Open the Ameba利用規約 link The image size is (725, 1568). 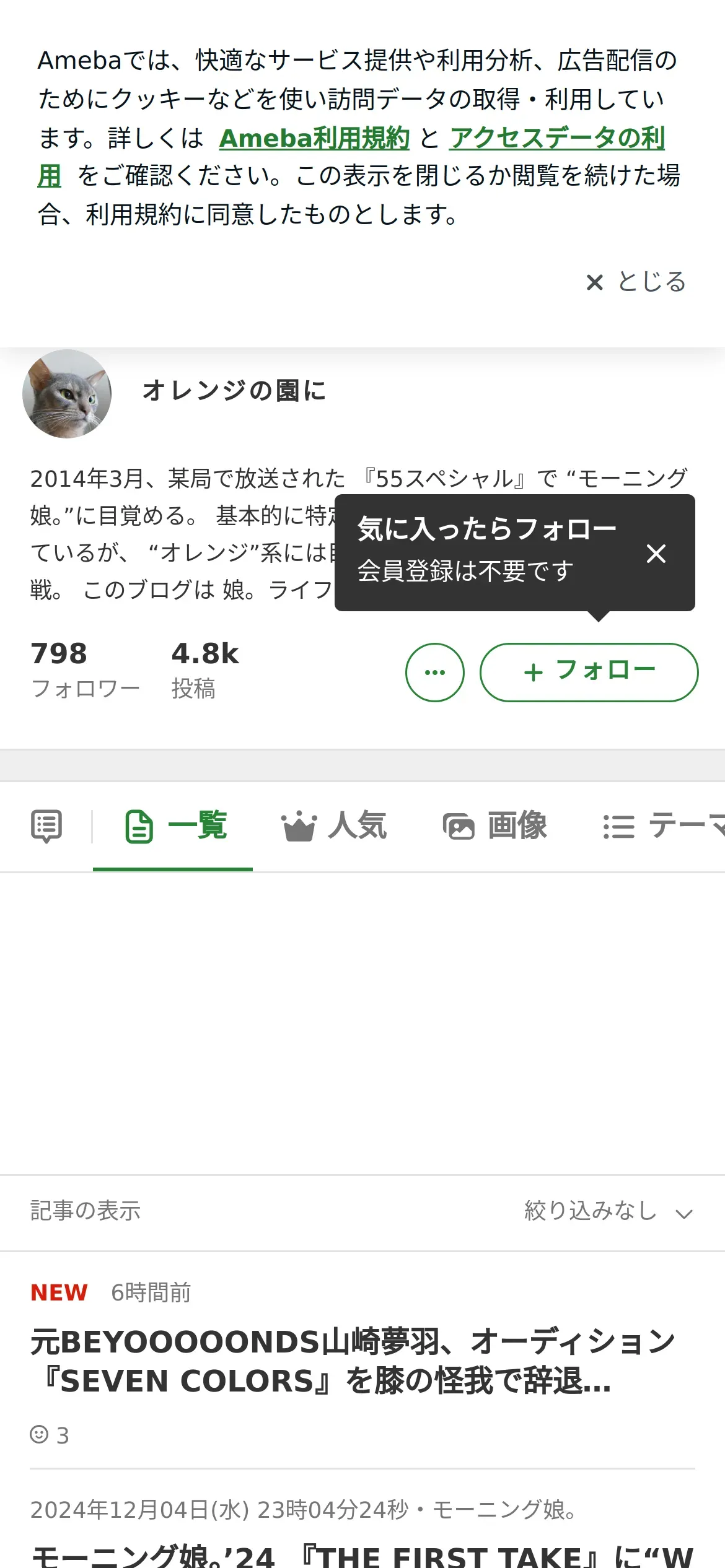point(314,138)
